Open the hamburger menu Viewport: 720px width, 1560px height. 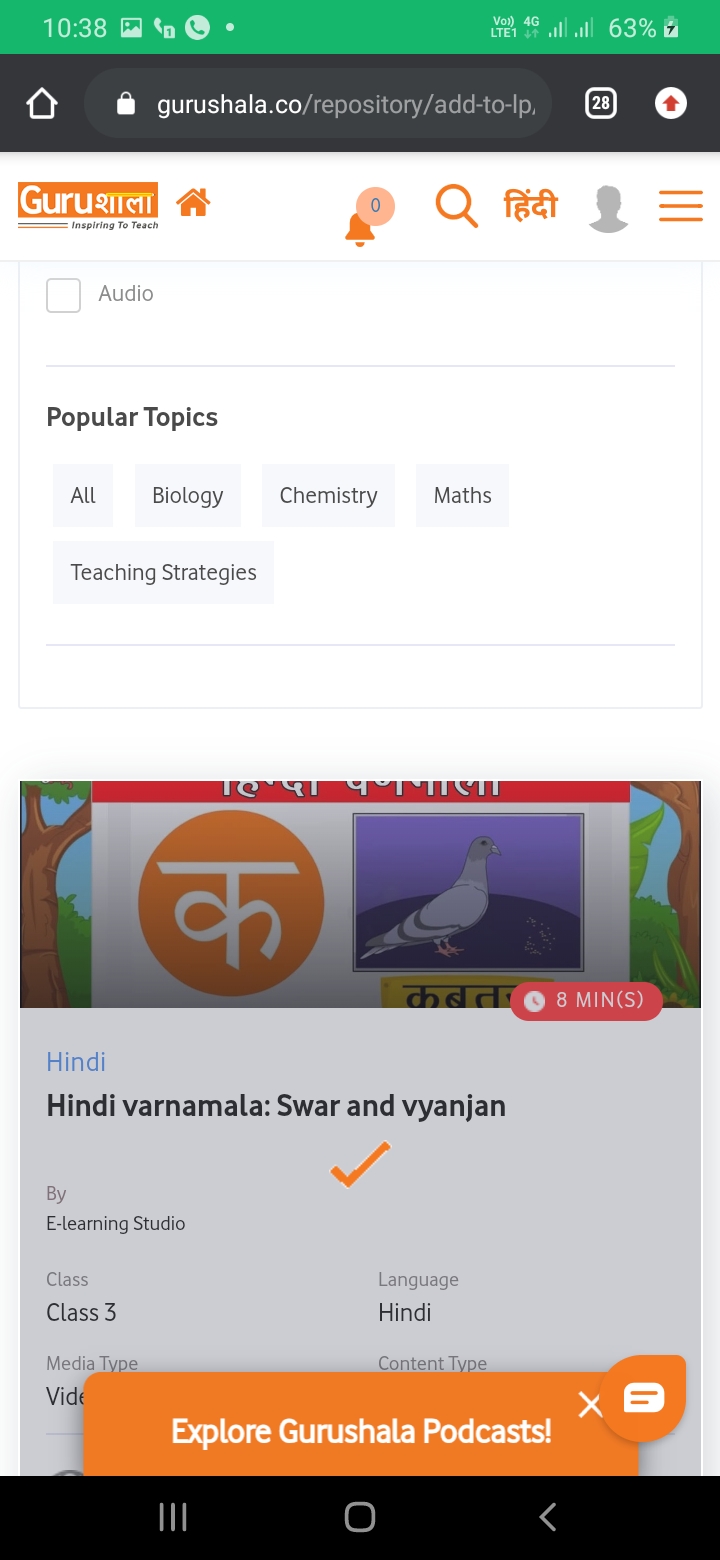(x=680, y=206)
